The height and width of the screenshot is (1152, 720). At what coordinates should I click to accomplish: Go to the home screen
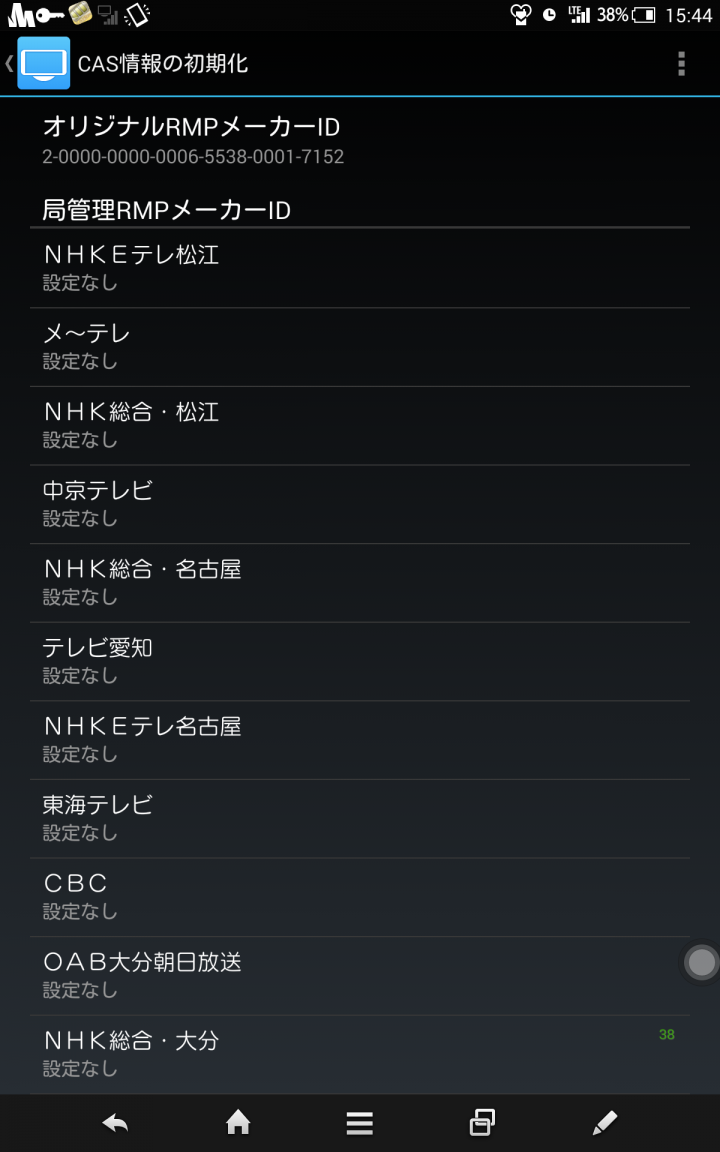tap(237, 1123)
